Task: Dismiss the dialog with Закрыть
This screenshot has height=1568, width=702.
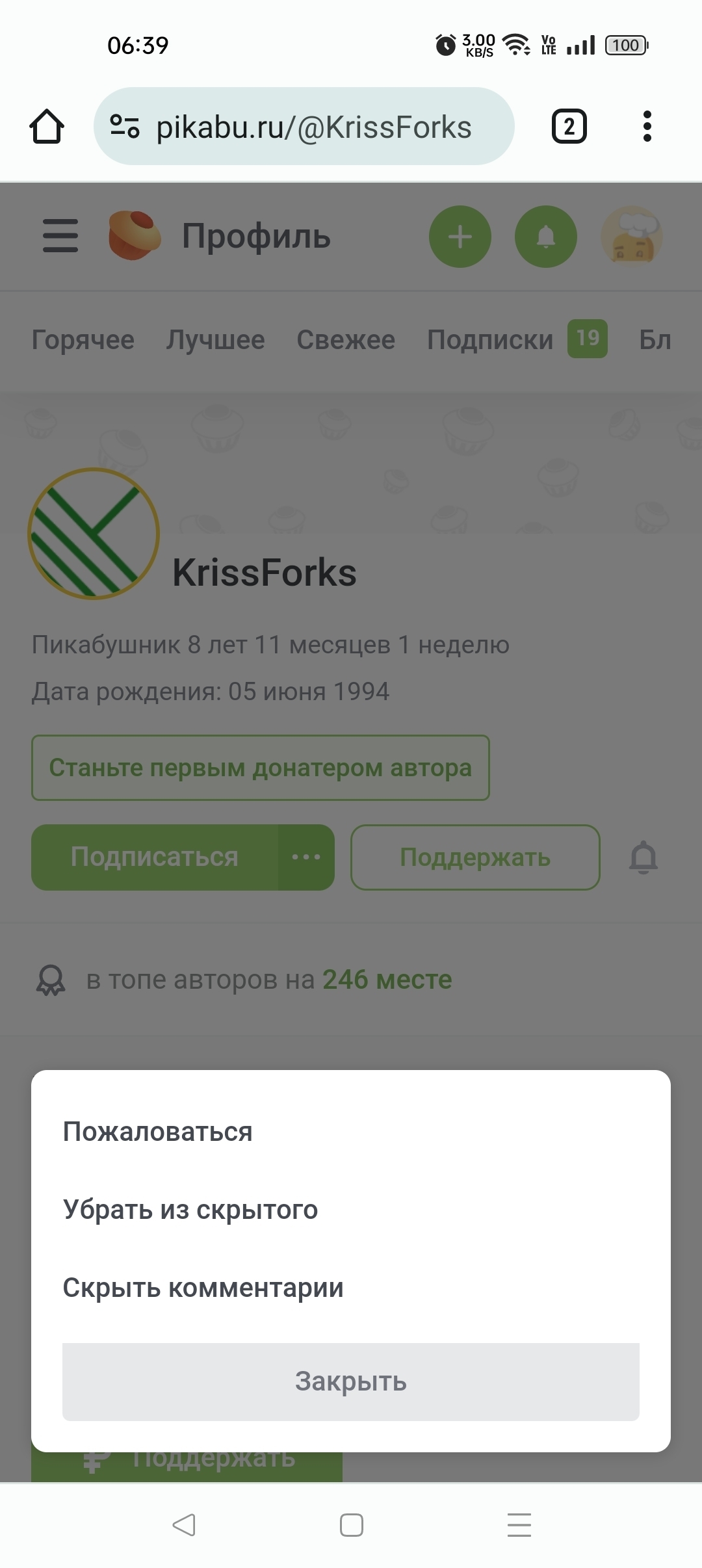Action: [x=351, y=1381]
